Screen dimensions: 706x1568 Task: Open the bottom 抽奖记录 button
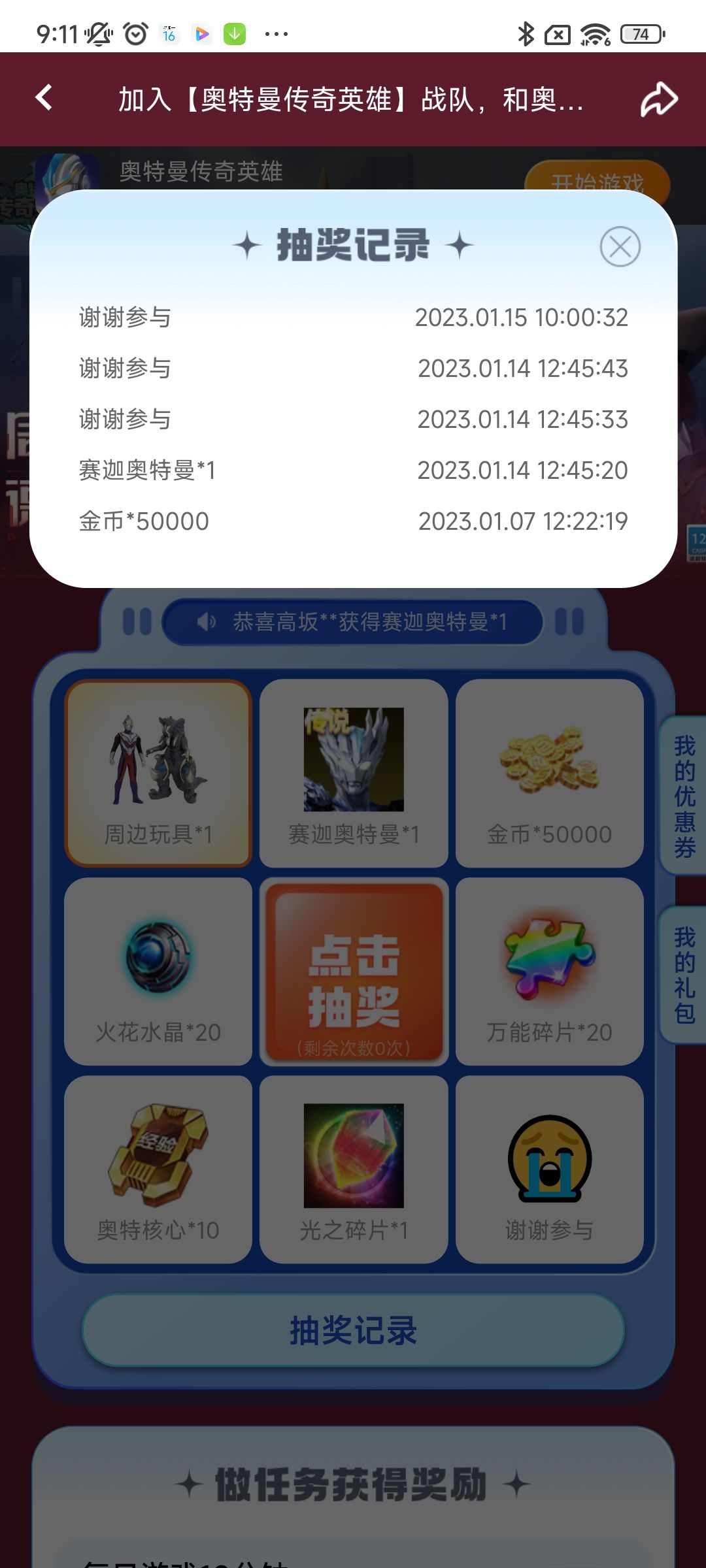pos(353,1330)
